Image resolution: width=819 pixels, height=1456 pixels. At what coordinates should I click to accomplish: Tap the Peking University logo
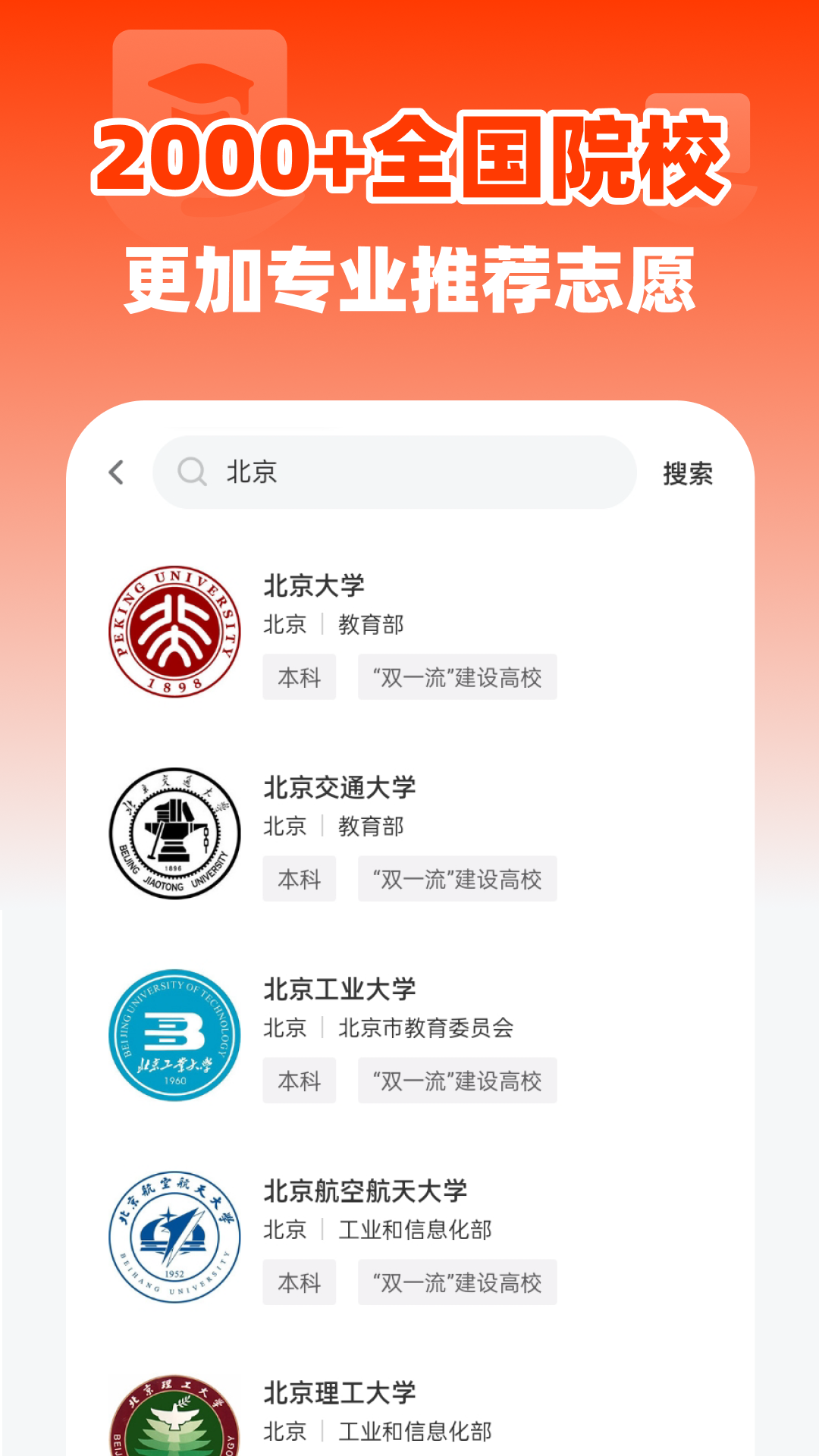pos(175,631)
